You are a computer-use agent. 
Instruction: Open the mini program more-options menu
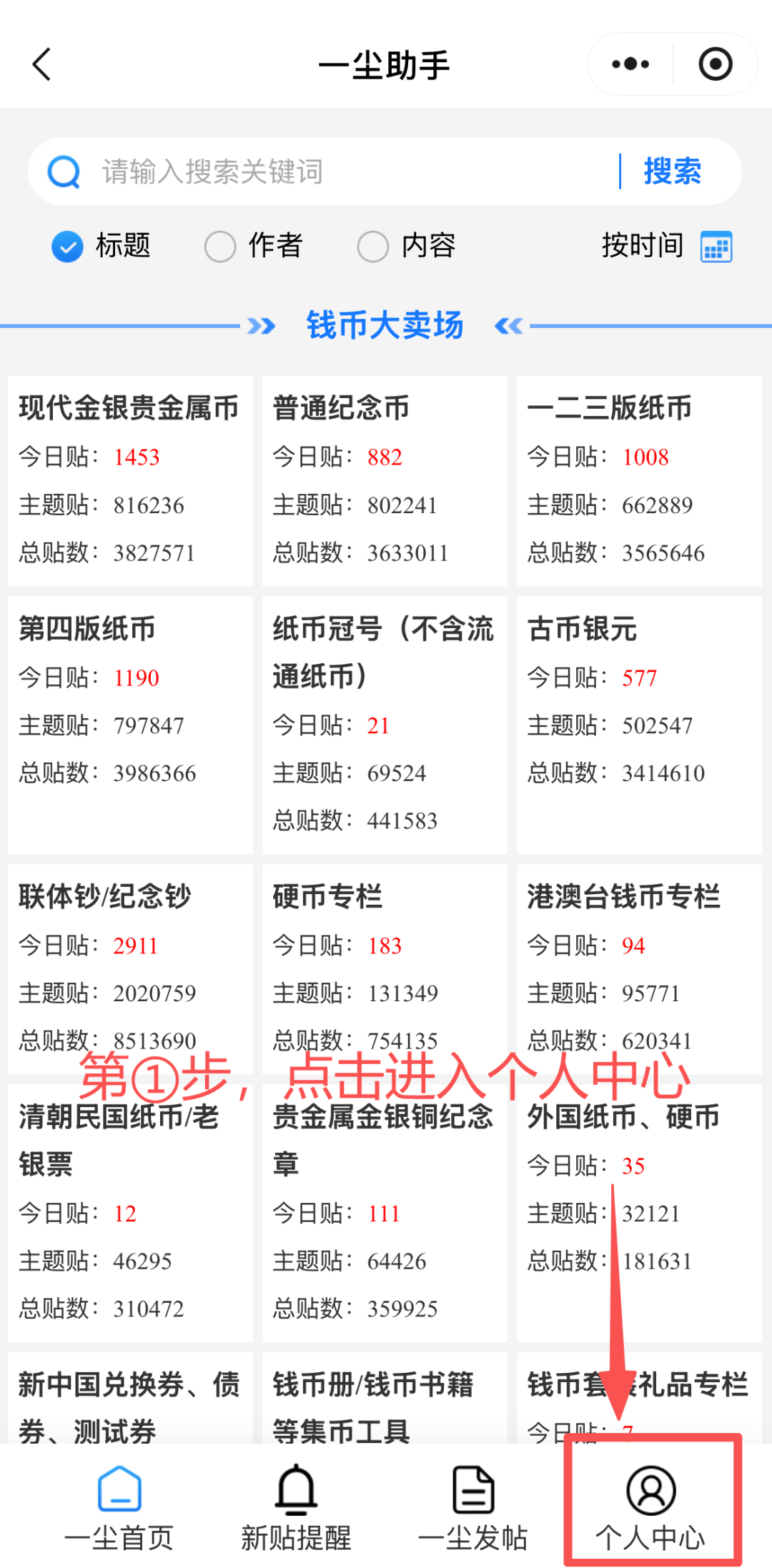pos(630,64)
